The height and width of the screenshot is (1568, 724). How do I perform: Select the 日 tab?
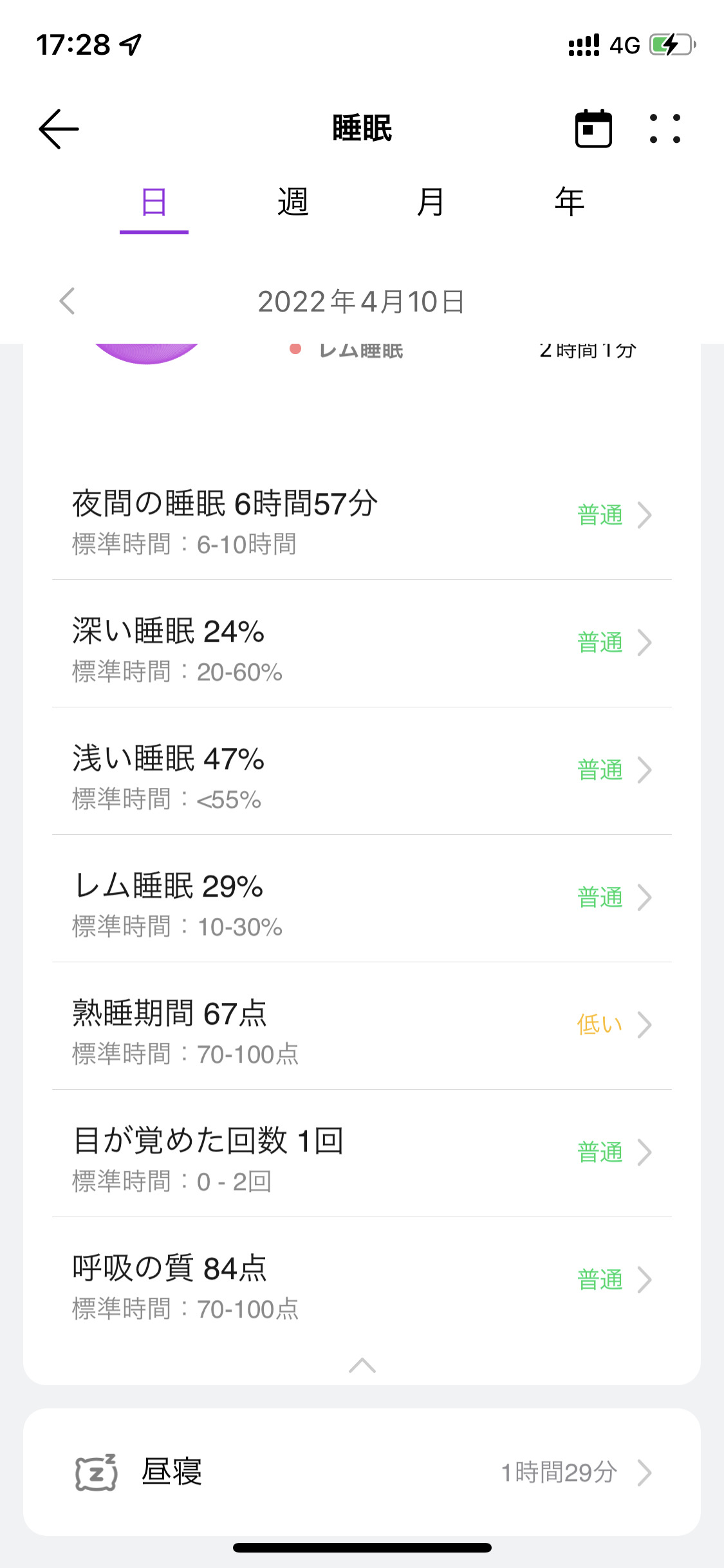point(154,202)
